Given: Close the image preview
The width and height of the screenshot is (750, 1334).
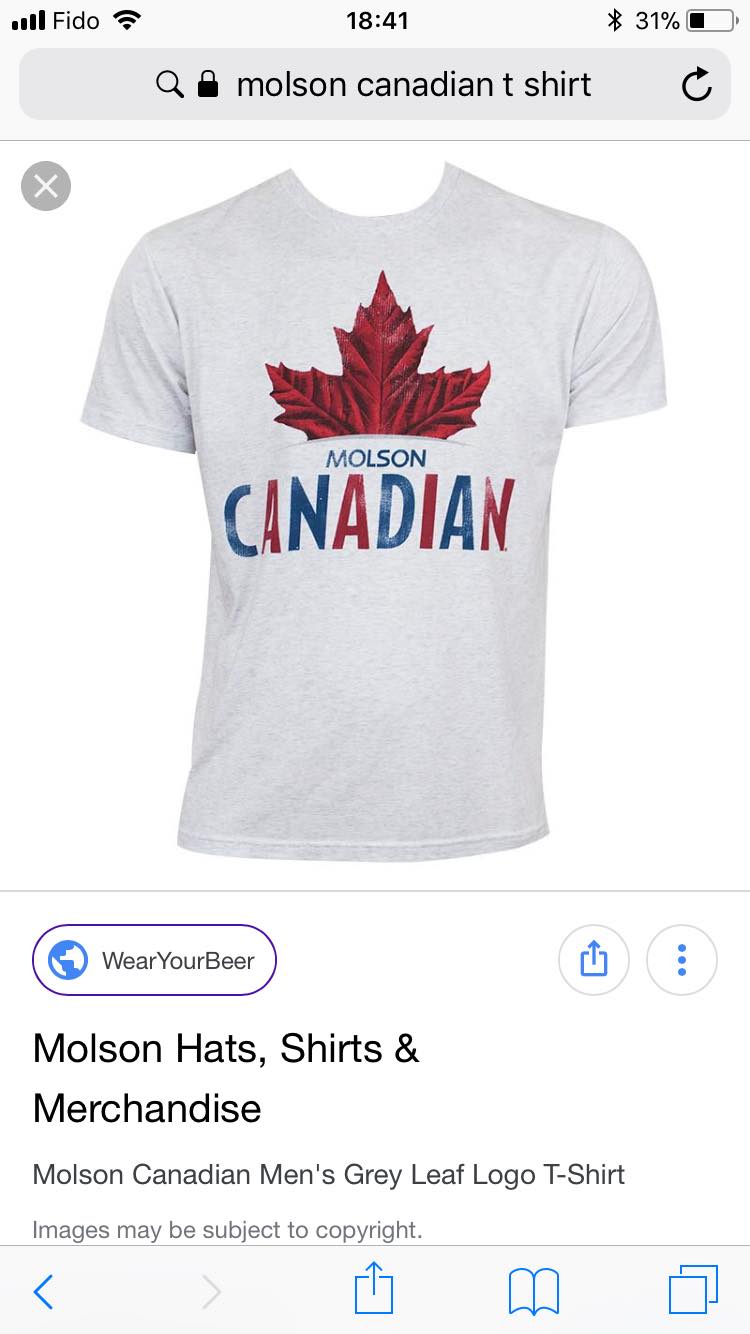Looking at the screenshot, I should click(x=46, y=186).
